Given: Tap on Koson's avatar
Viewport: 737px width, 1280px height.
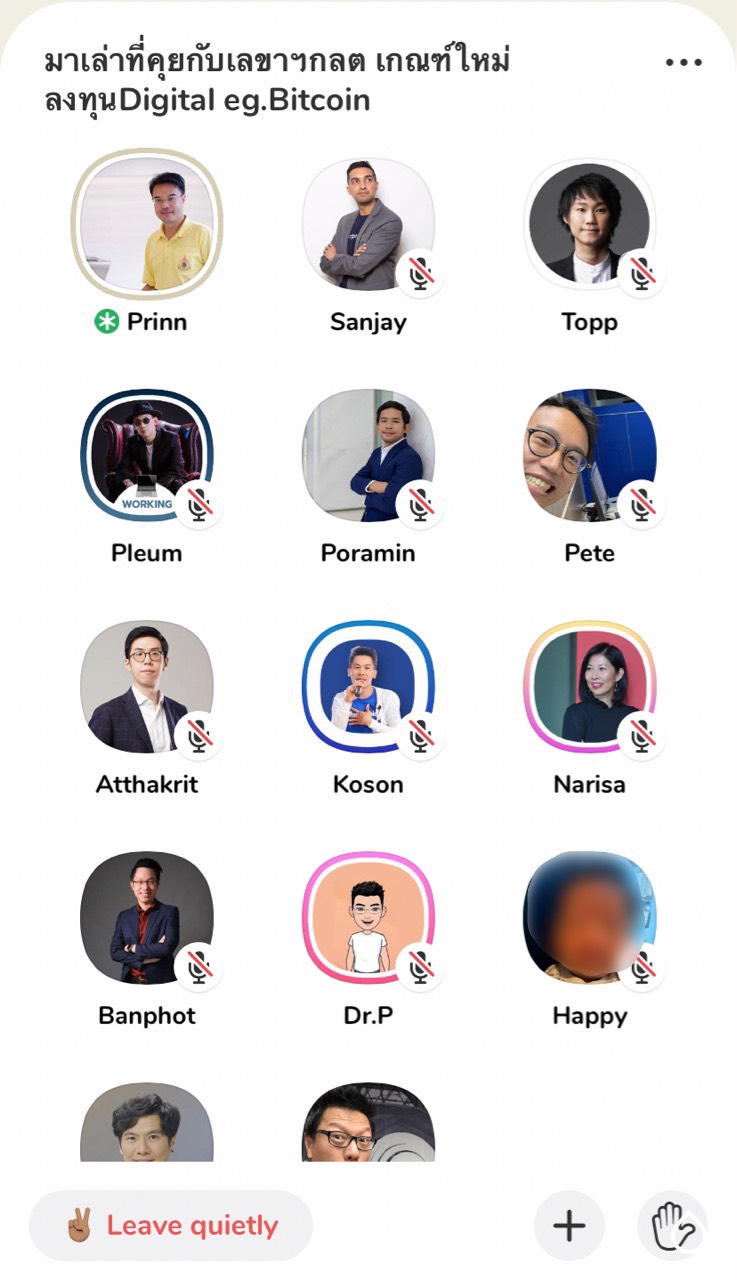Looking at the screenshot, I should pyautogui.click(x=368, y=687).
